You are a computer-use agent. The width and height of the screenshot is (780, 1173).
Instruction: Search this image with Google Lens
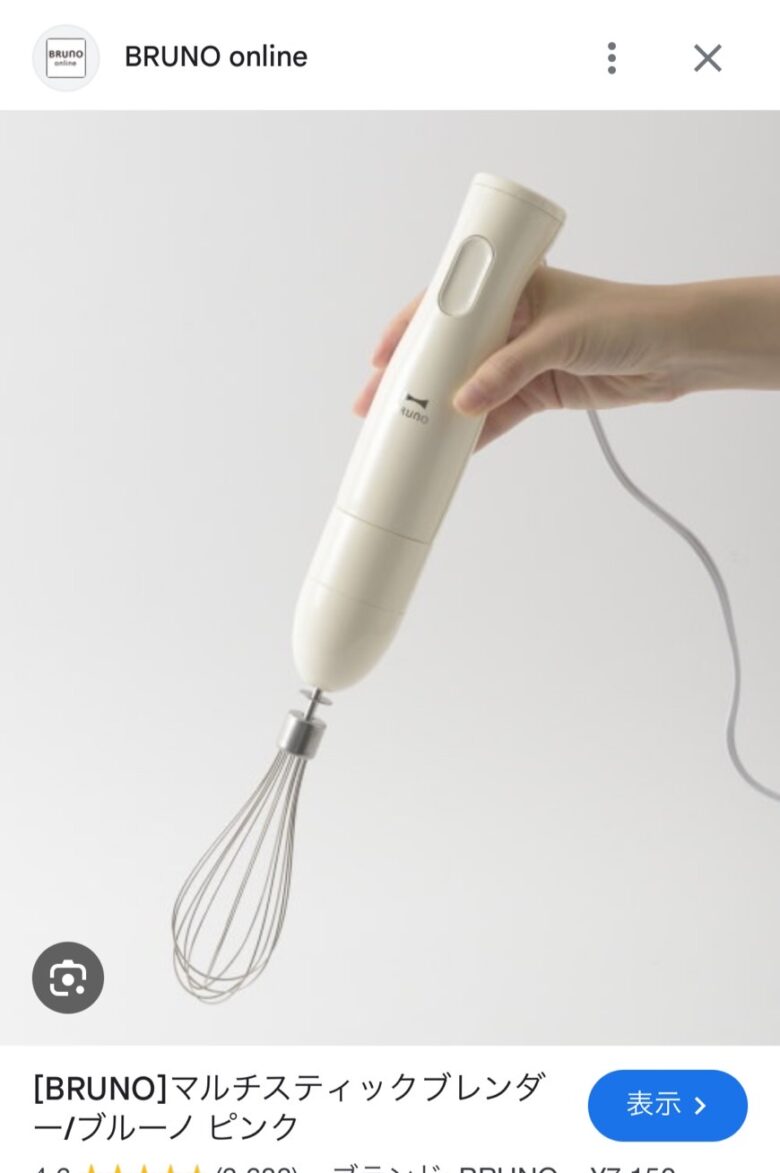(x=68, y=977)
